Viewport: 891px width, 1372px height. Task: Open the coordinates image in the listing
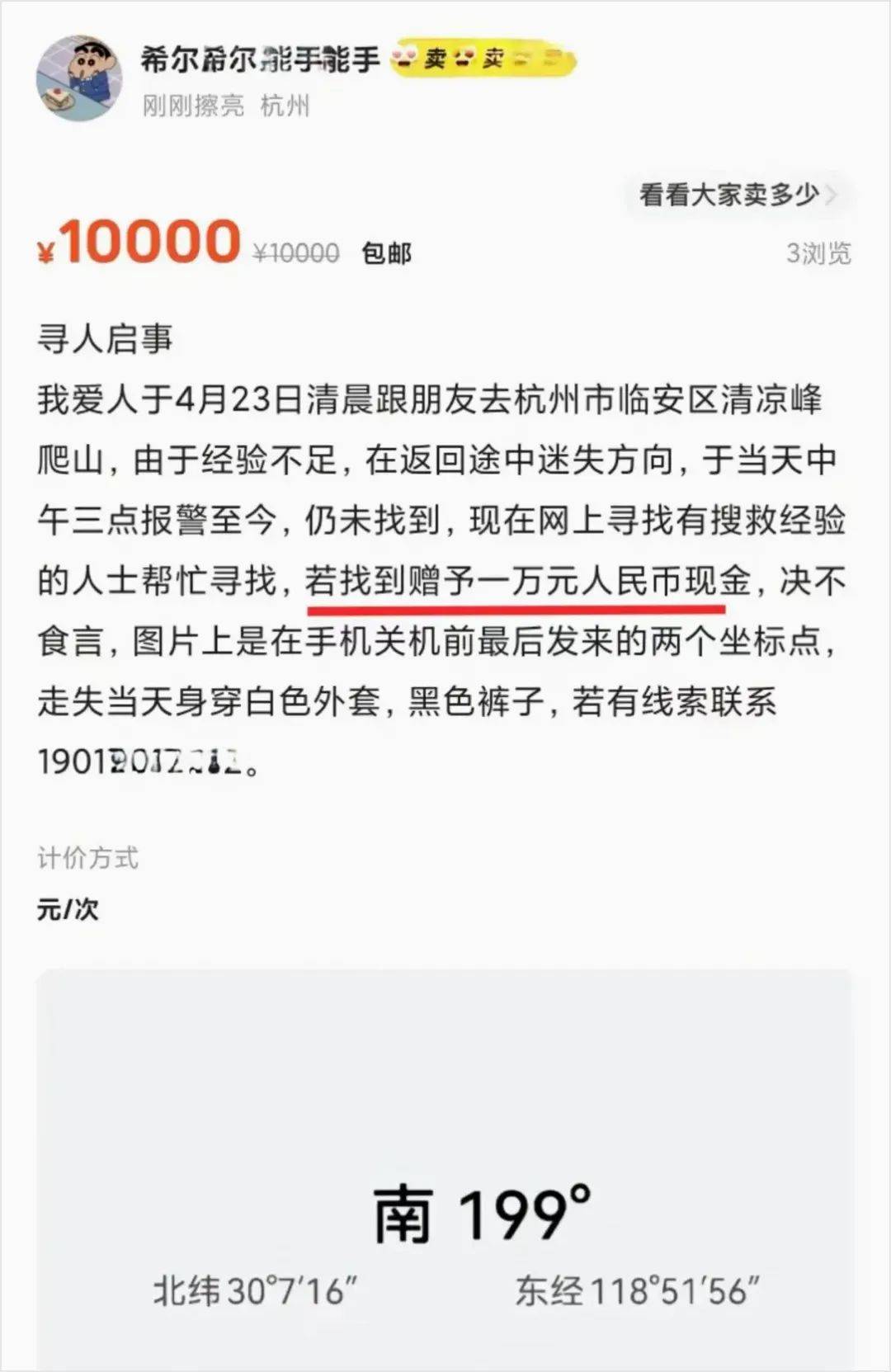(x=444, y=1170)
